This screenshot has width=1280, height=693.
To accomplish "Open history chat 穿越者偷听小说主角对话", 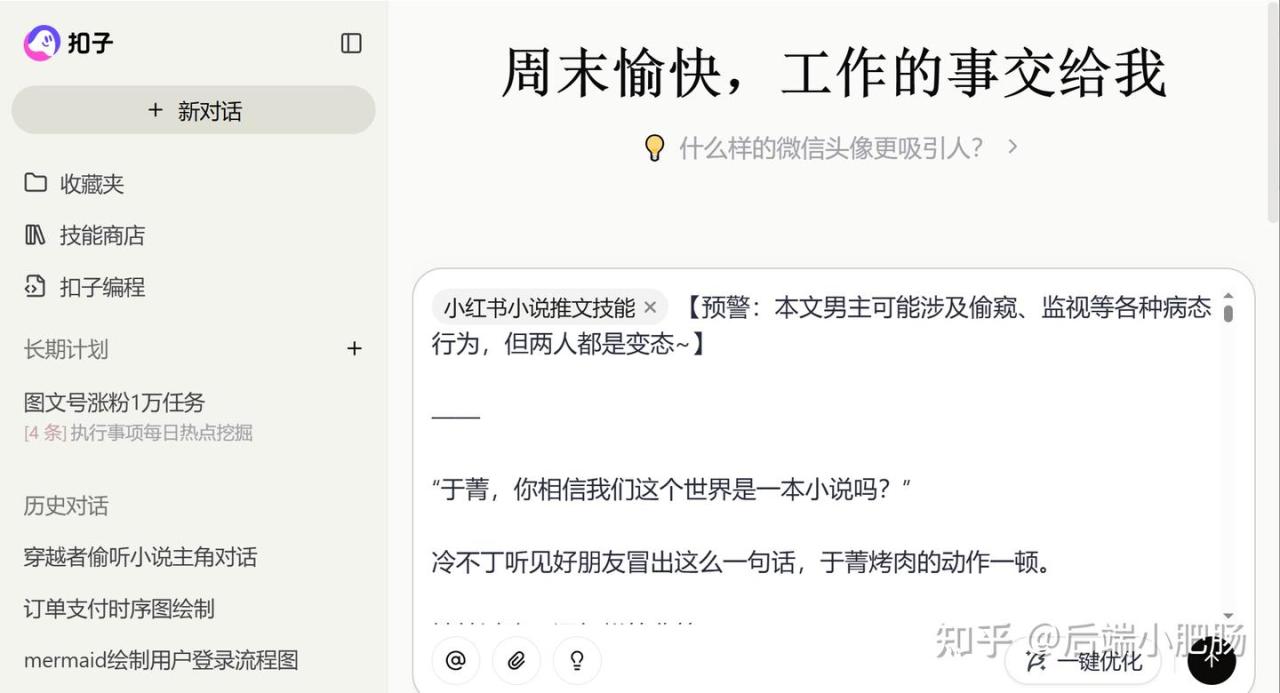I will (x=140, y=557).
